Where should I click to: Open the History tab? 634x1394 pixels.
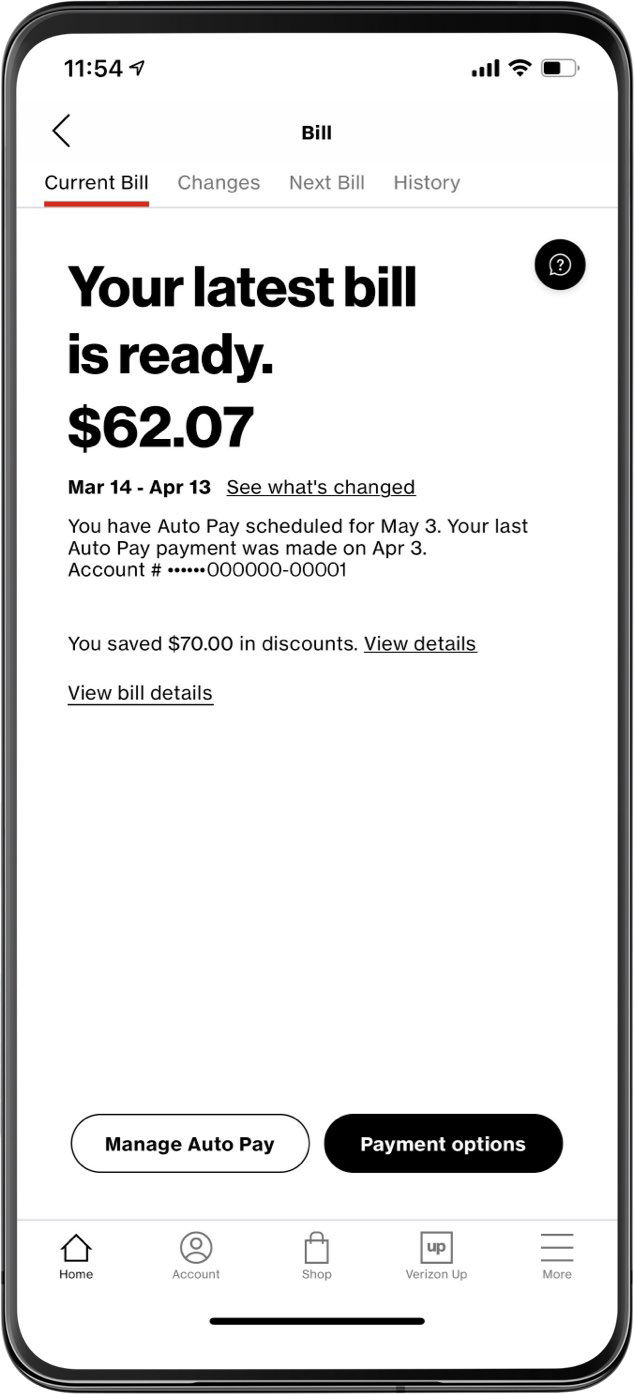coord(426,183)
